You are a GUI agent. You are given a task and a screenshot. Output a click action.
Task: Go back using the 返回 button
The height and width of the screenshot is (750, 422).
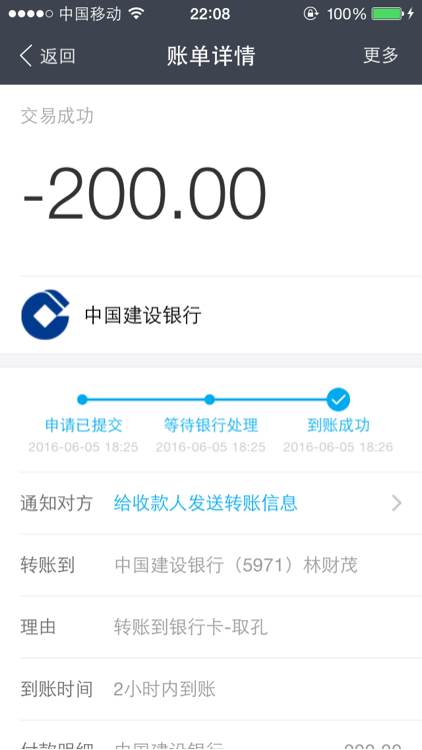[x=47, y=56]
